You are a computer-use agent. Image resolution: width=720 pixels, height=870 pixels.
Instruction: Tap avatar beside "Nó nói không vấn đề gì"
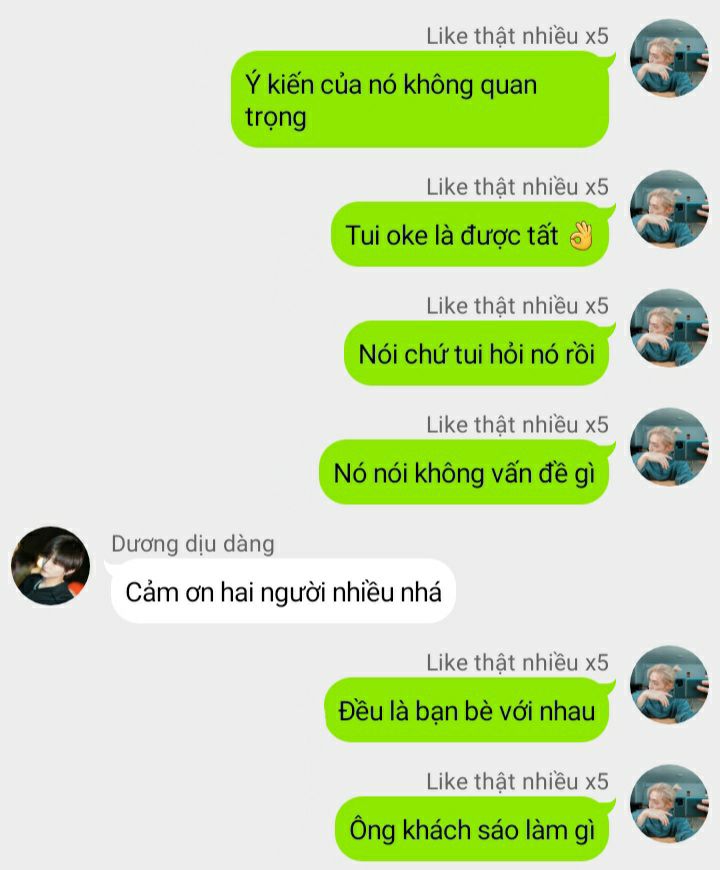click(668, 448)
